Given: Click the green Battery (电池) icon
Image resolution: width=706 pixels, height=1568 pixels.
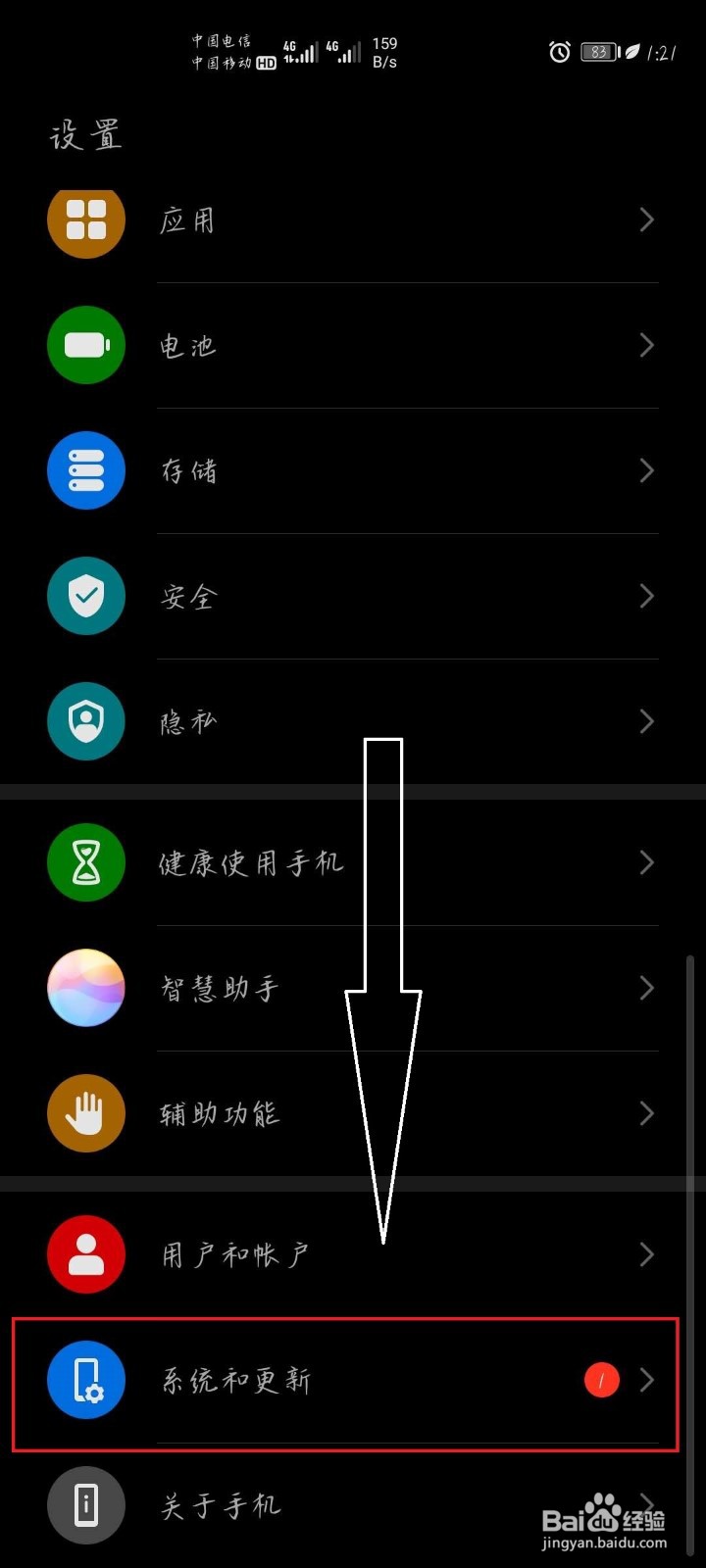Looking at the screenshot, I should click(85, 345).
